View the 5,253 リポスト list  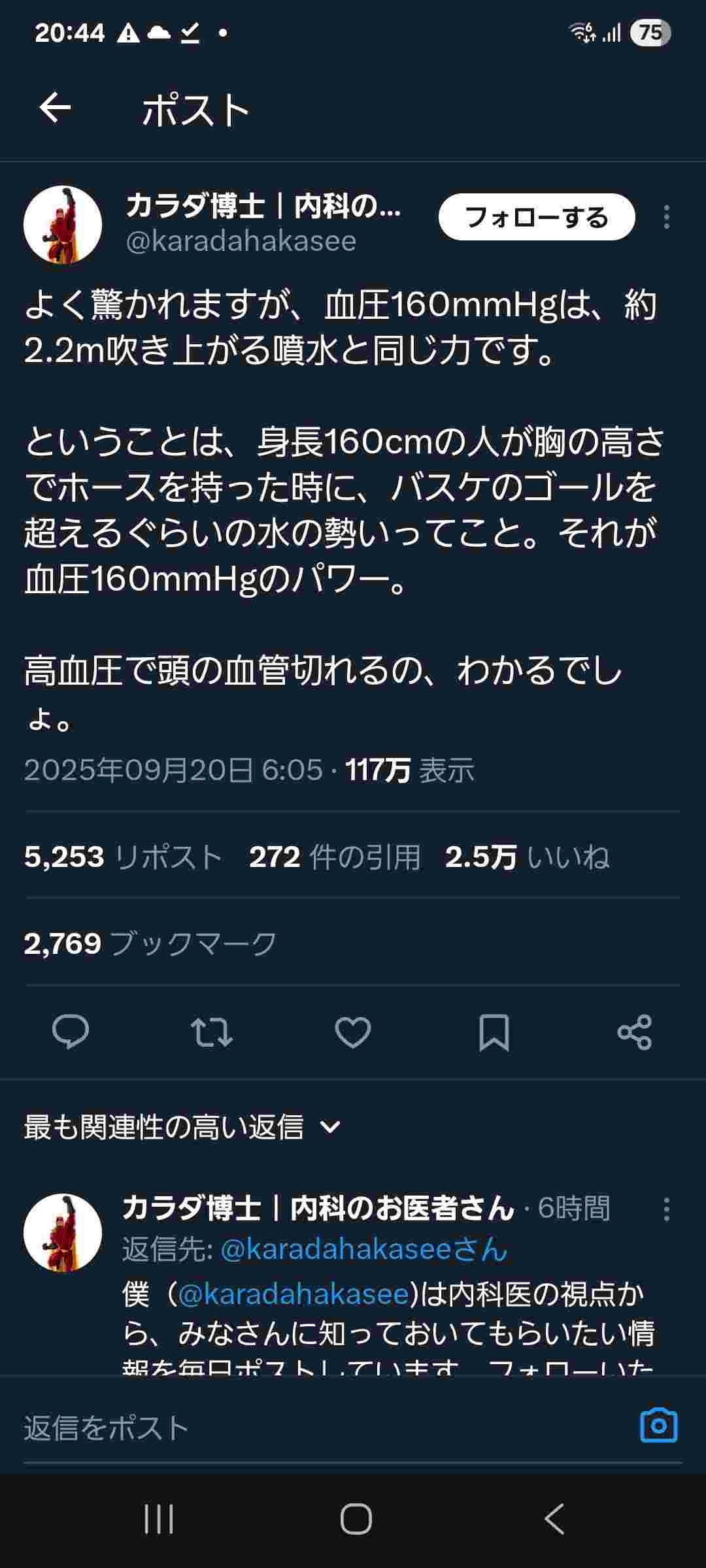pos(124,857)
